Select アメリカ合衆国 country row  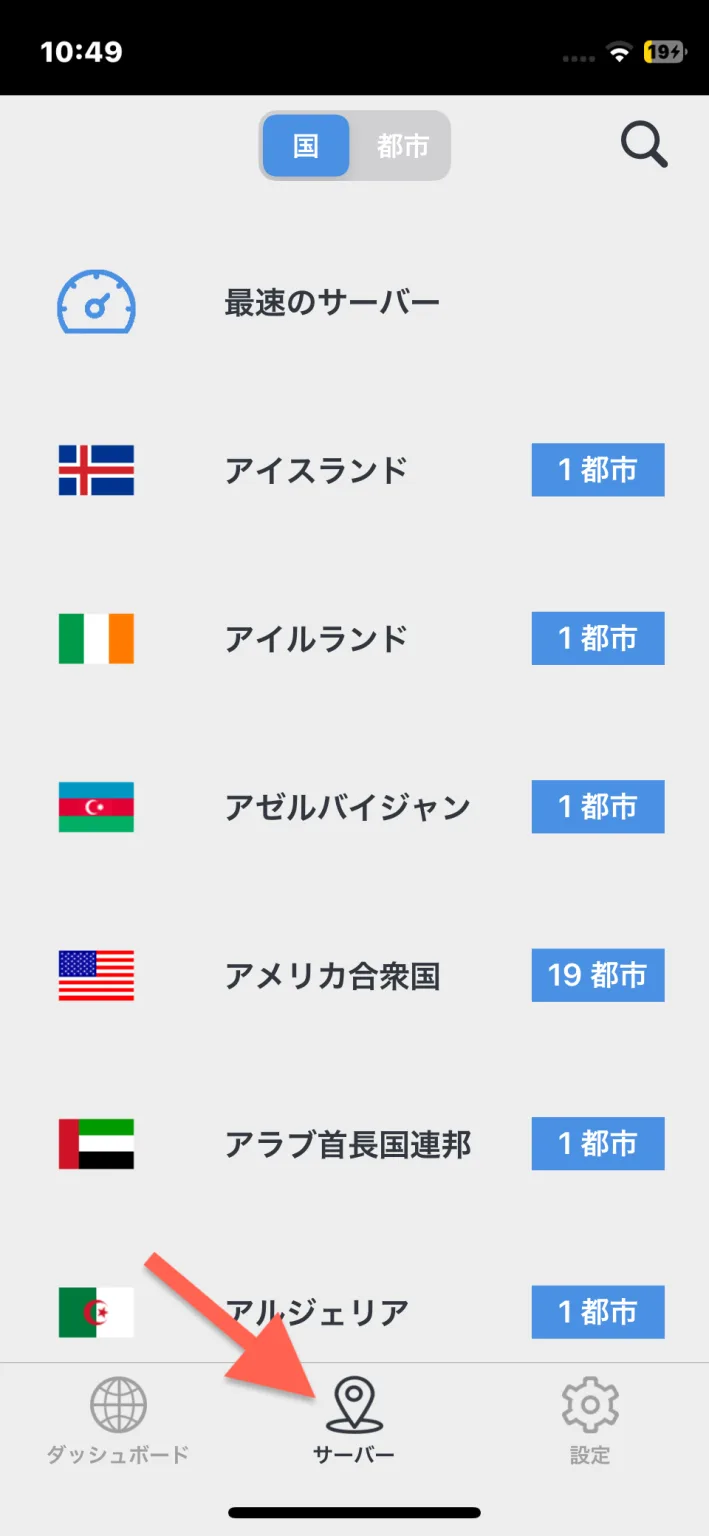click(x=331, y=975)
